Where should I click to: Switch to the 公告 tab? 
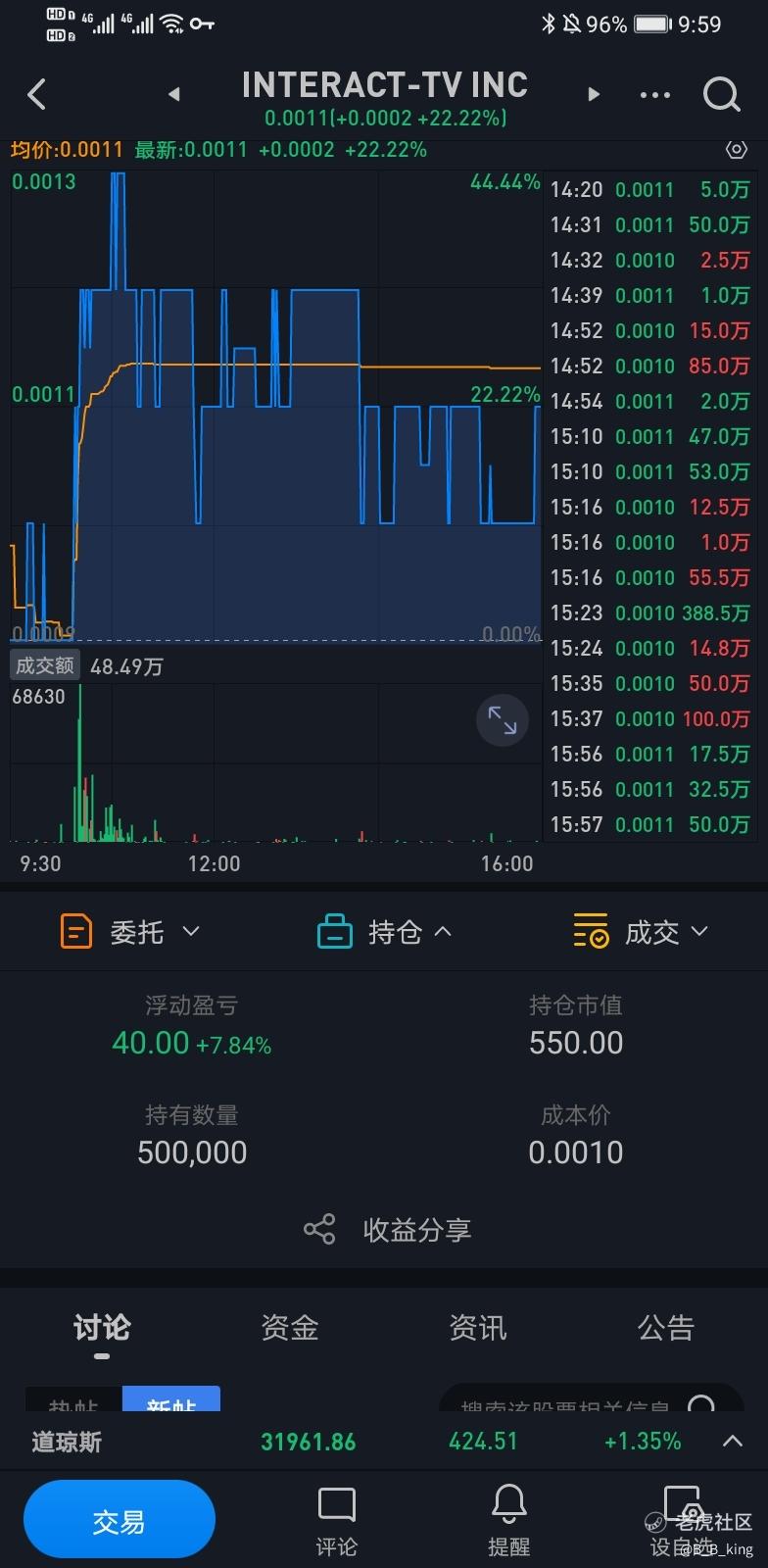pos(666,1329)
